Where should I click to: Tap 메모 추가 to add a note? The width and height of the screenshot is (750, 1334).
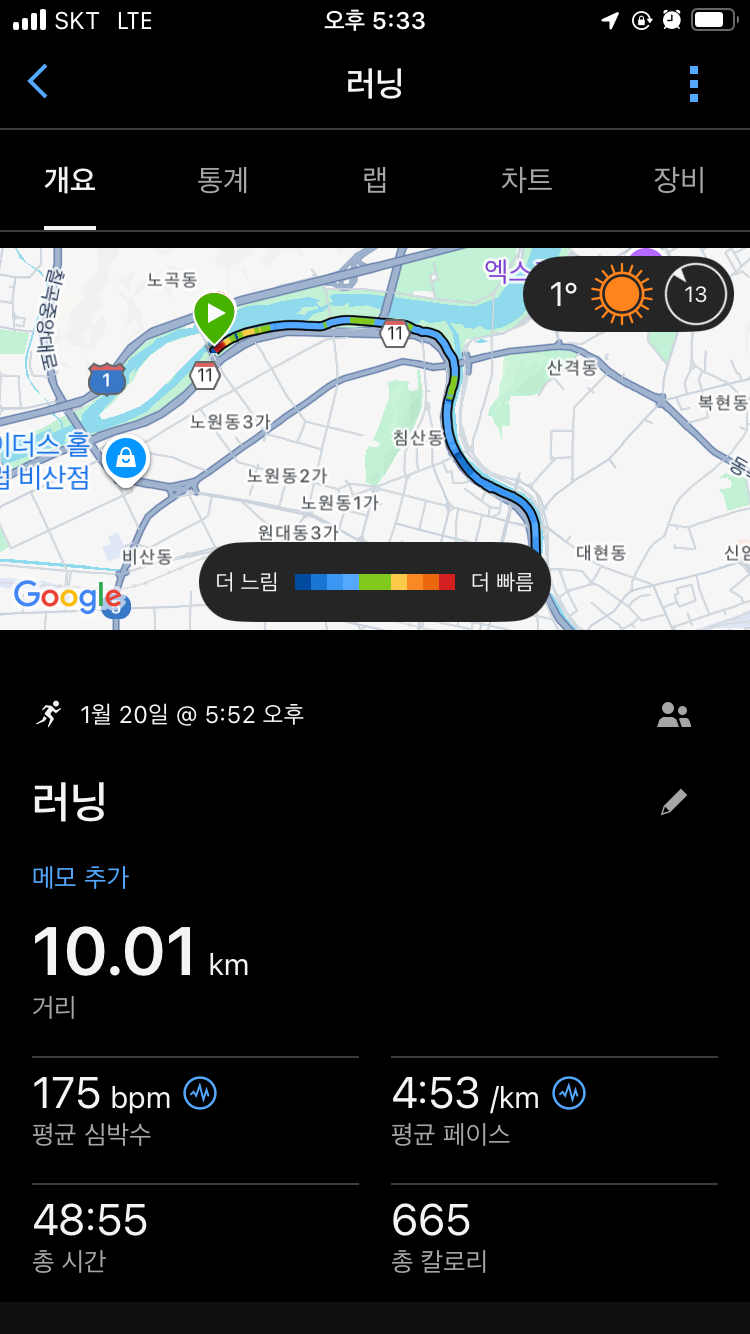click(81, 877)
